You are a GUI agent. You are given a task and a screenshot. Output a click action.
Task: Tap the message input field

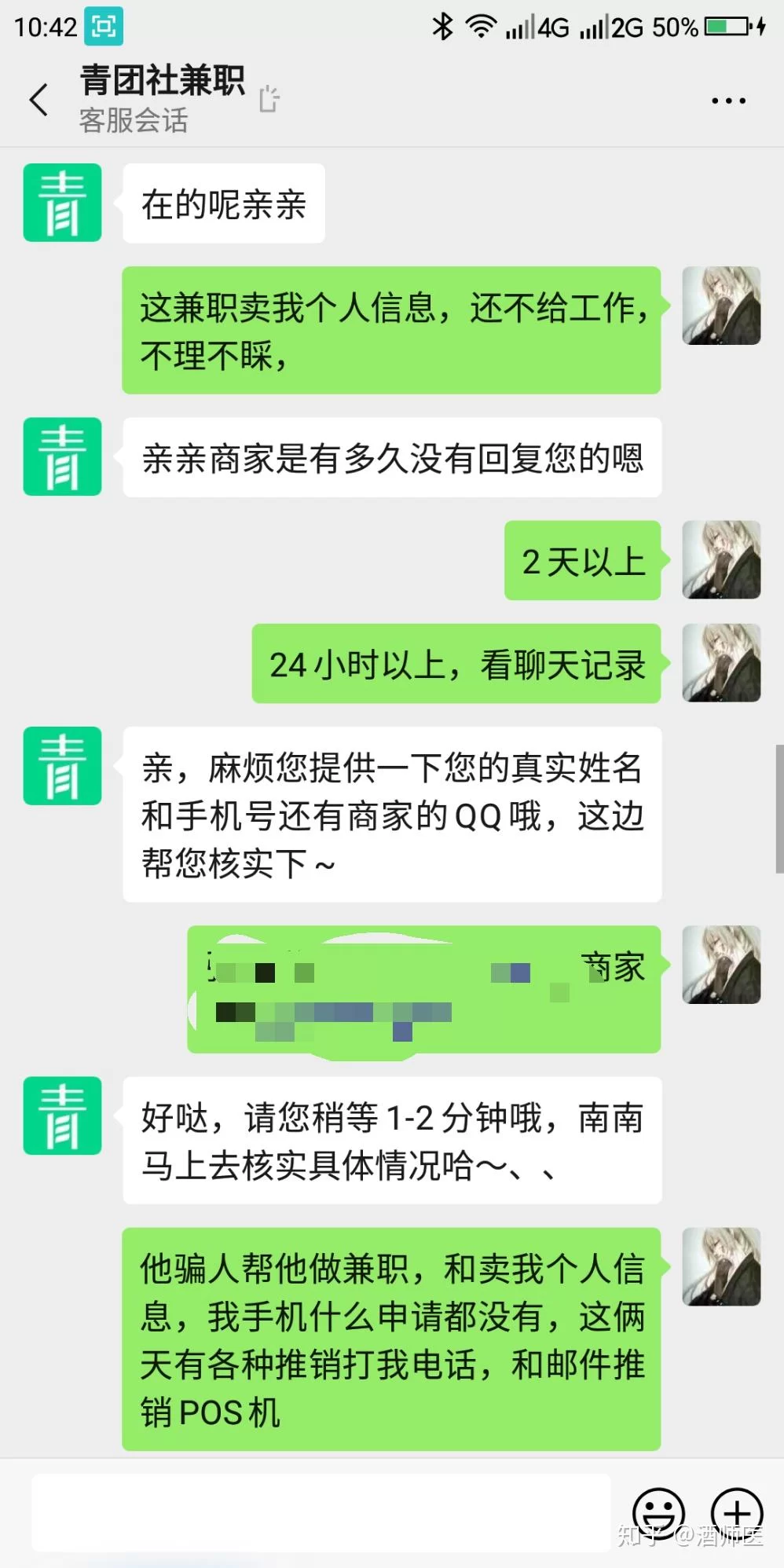coord(321,1512)
